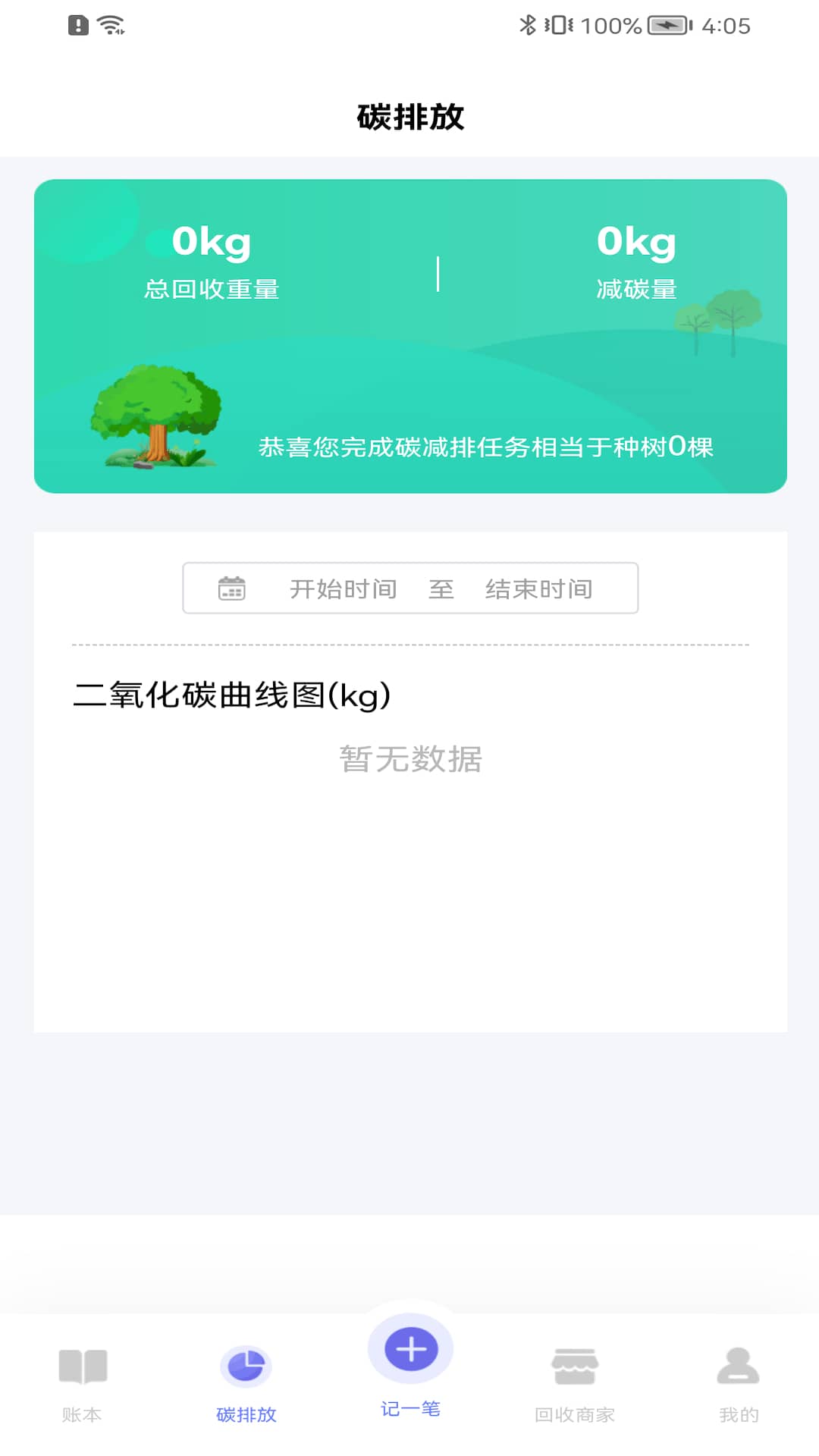The image size is (819, 1456).
Task: Tap the tree illustration on the green card
Action: click(155, 417)
